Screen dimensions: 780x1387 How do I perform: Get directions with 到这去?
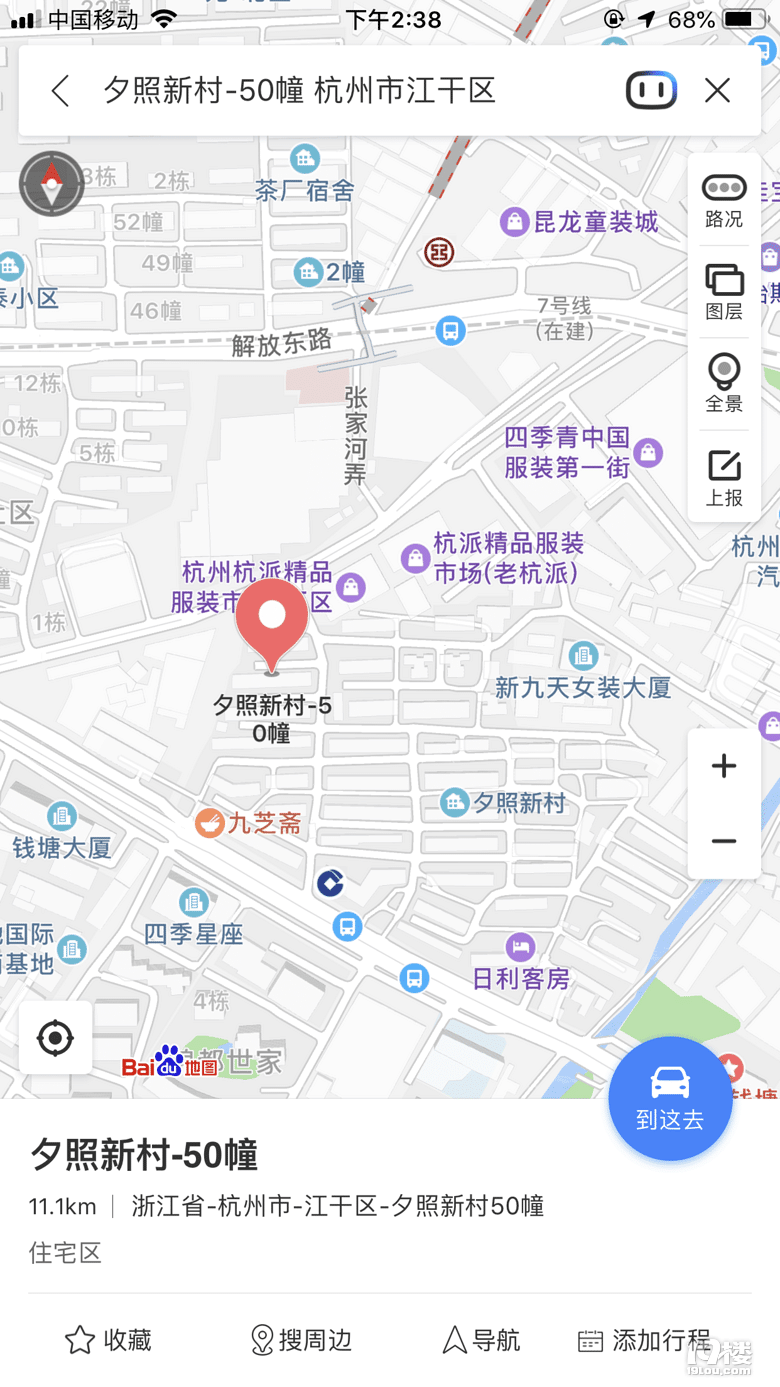pyautogui.click(x=670, y=1098)
